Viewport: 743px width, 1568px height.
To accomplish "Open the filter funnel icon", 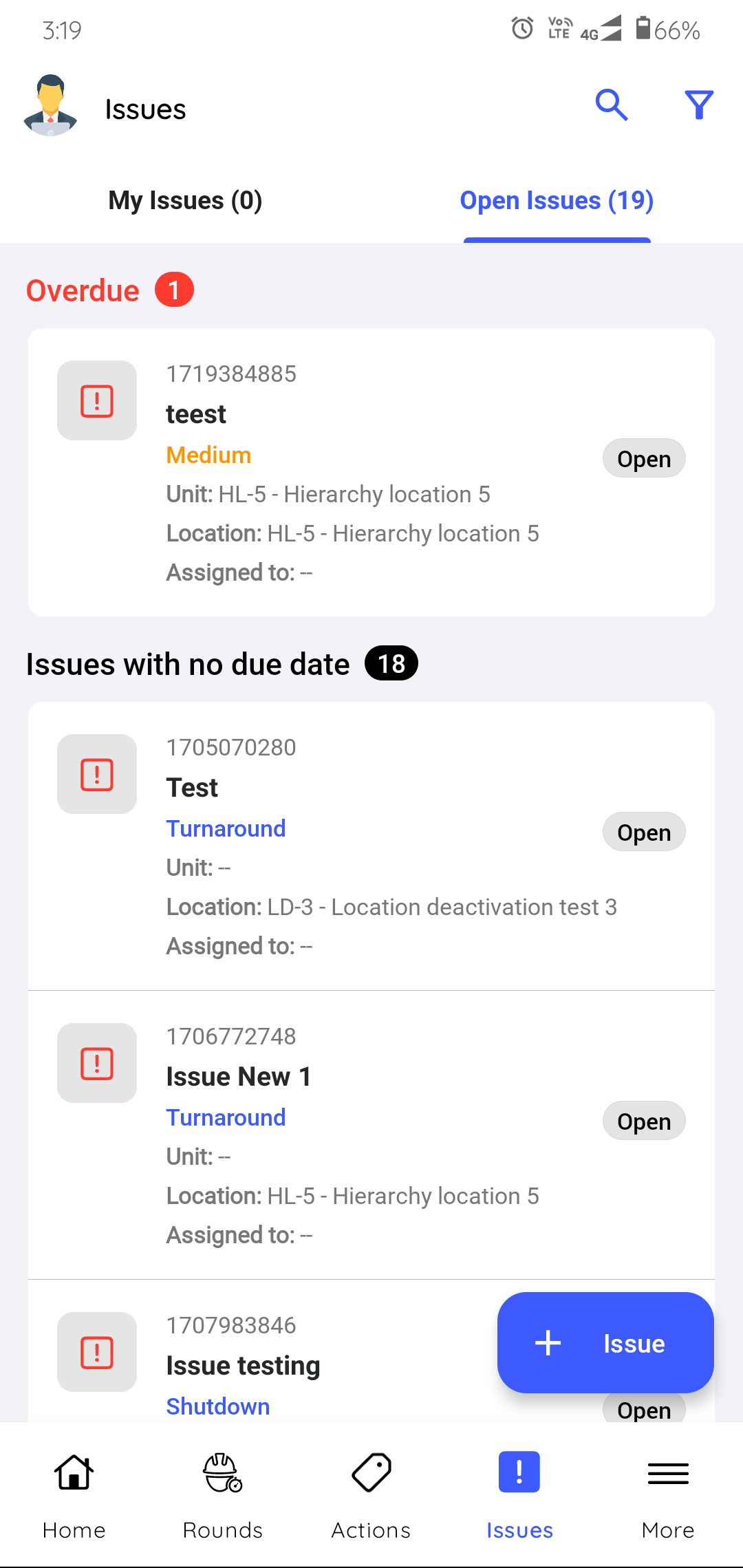I will coord(698,105).
